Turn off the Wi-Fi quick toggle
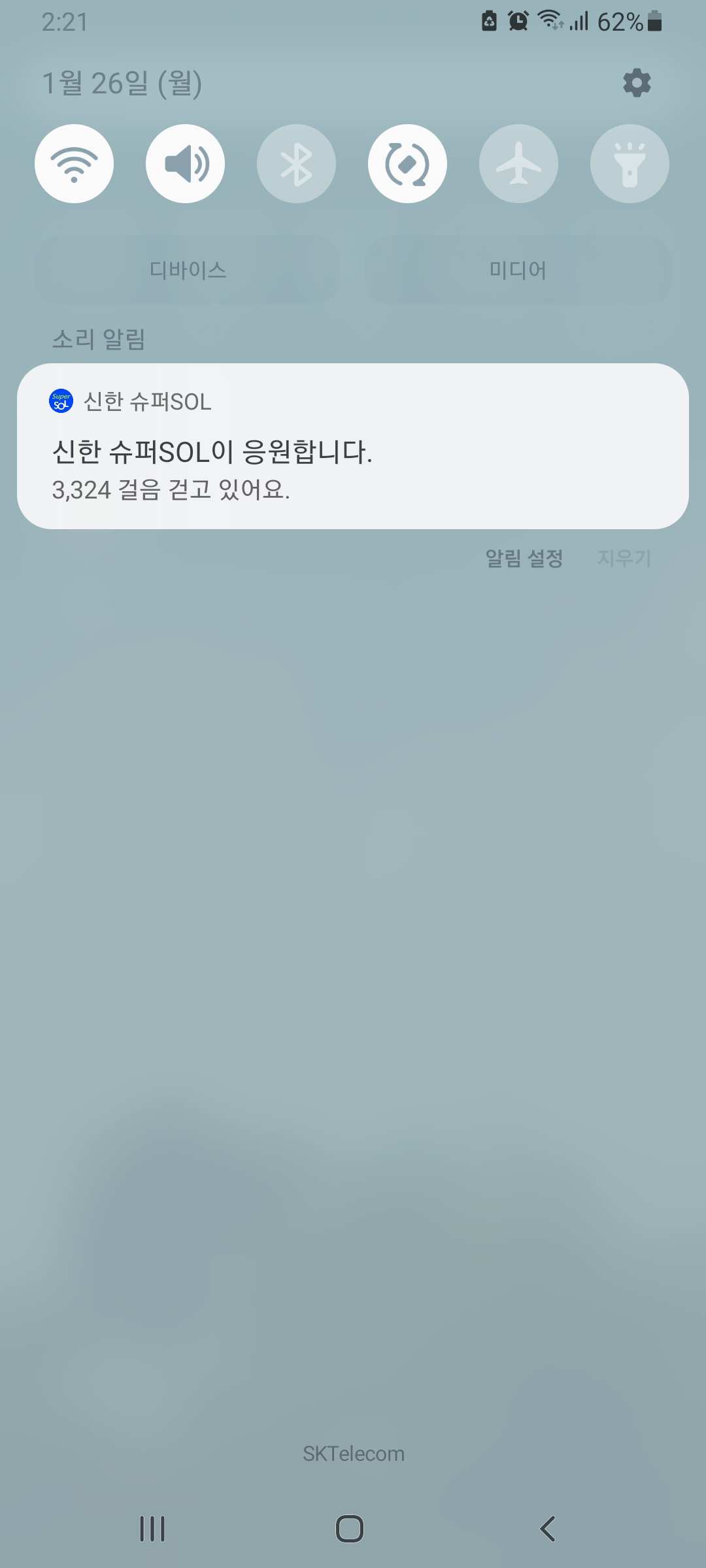Screen dimensions: 706x1568 (74, 163)
